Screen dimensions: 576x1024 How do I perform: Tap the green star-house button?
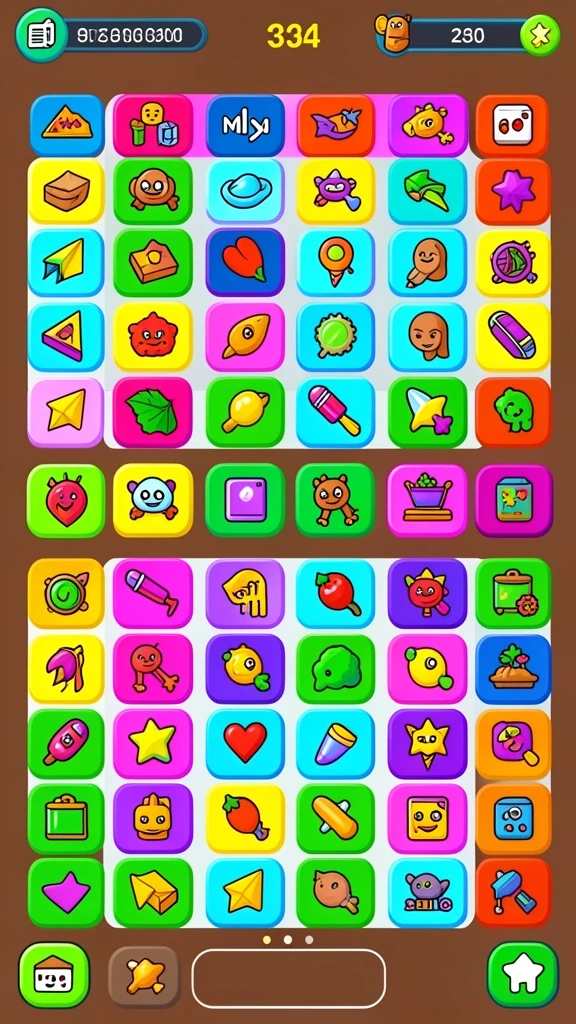522,975
